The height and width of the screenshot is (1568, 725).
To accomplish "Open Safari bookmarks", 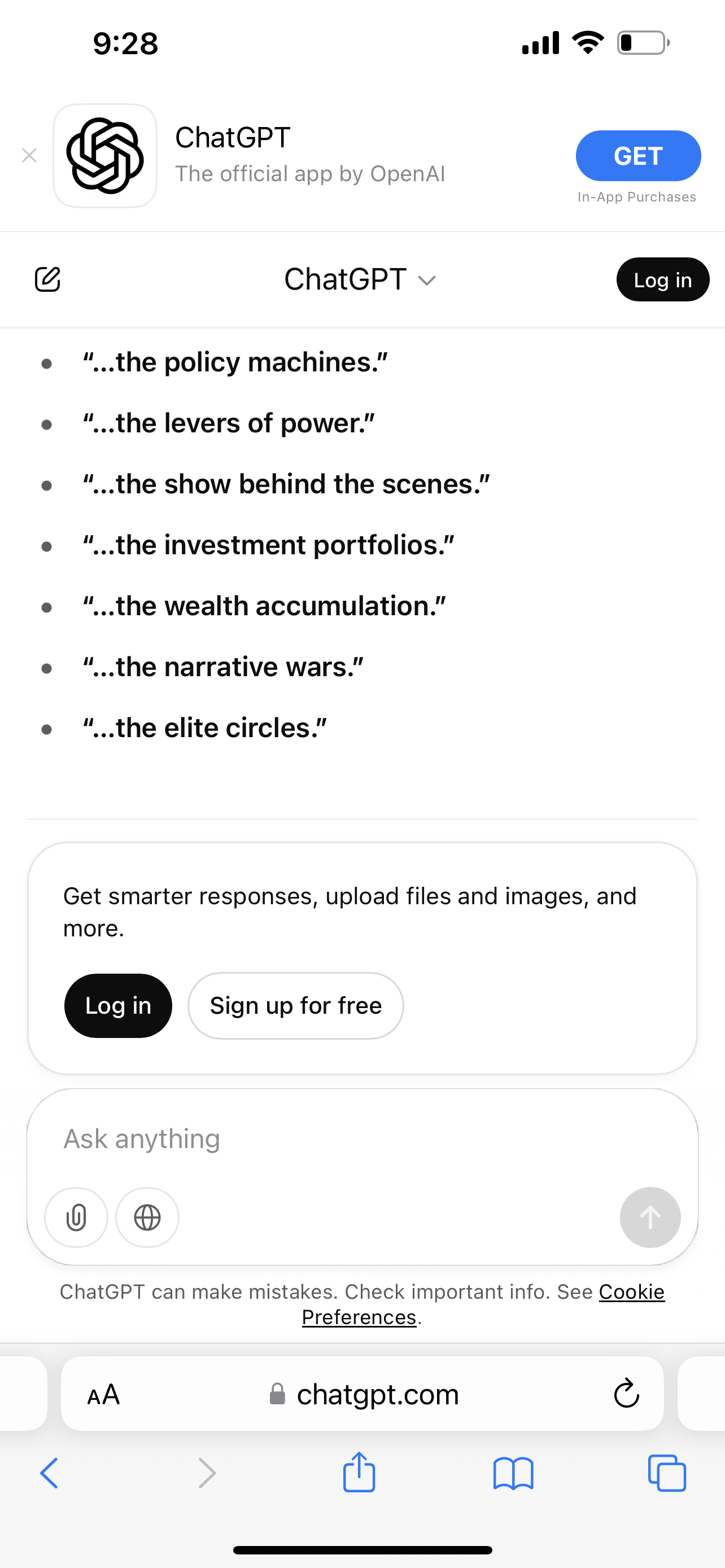I will click(x=513, y=1473).
